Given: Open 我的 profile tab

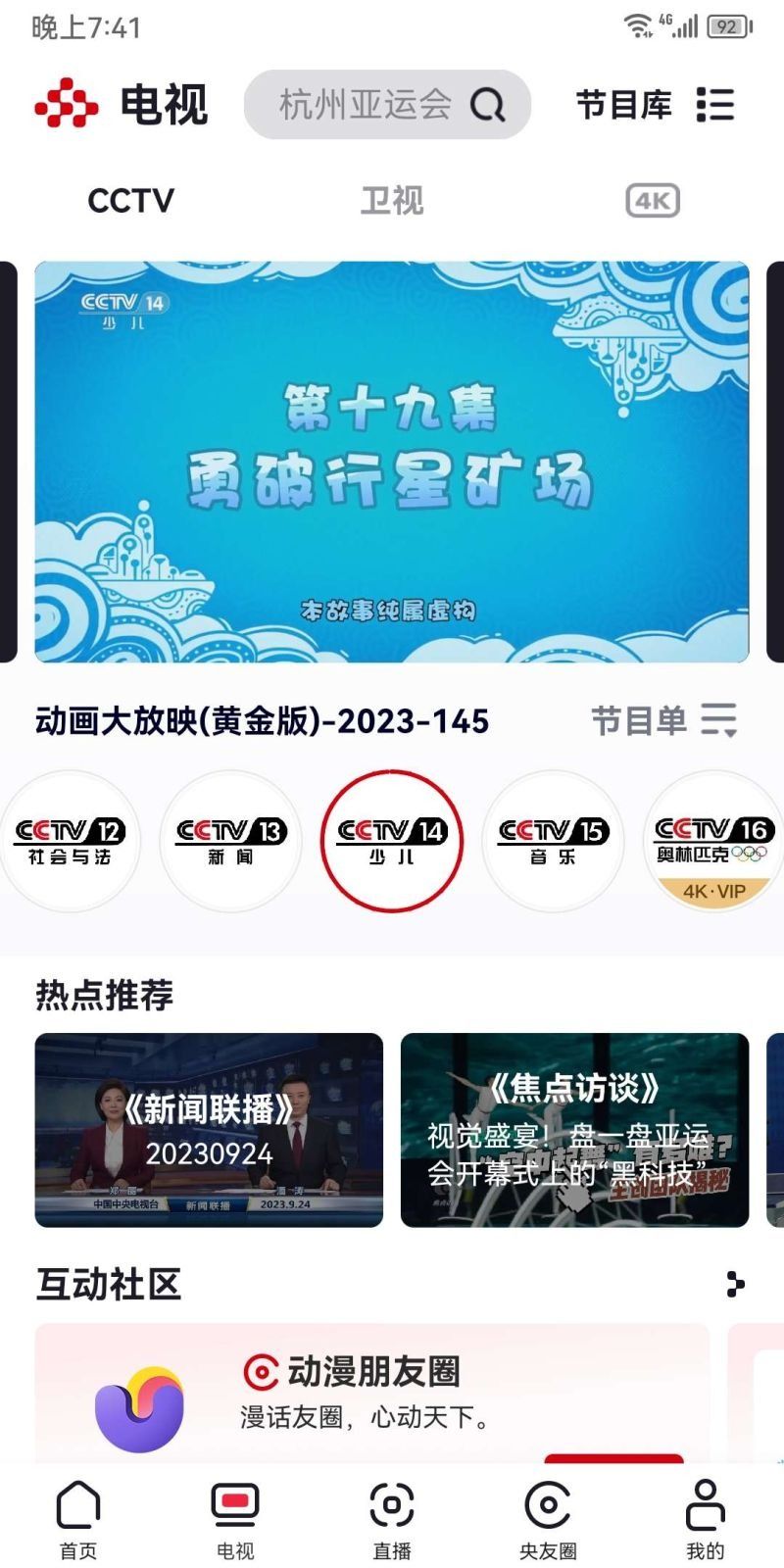Looking at the screenshot, I should pyautogui.click(x=705, y=1518).
